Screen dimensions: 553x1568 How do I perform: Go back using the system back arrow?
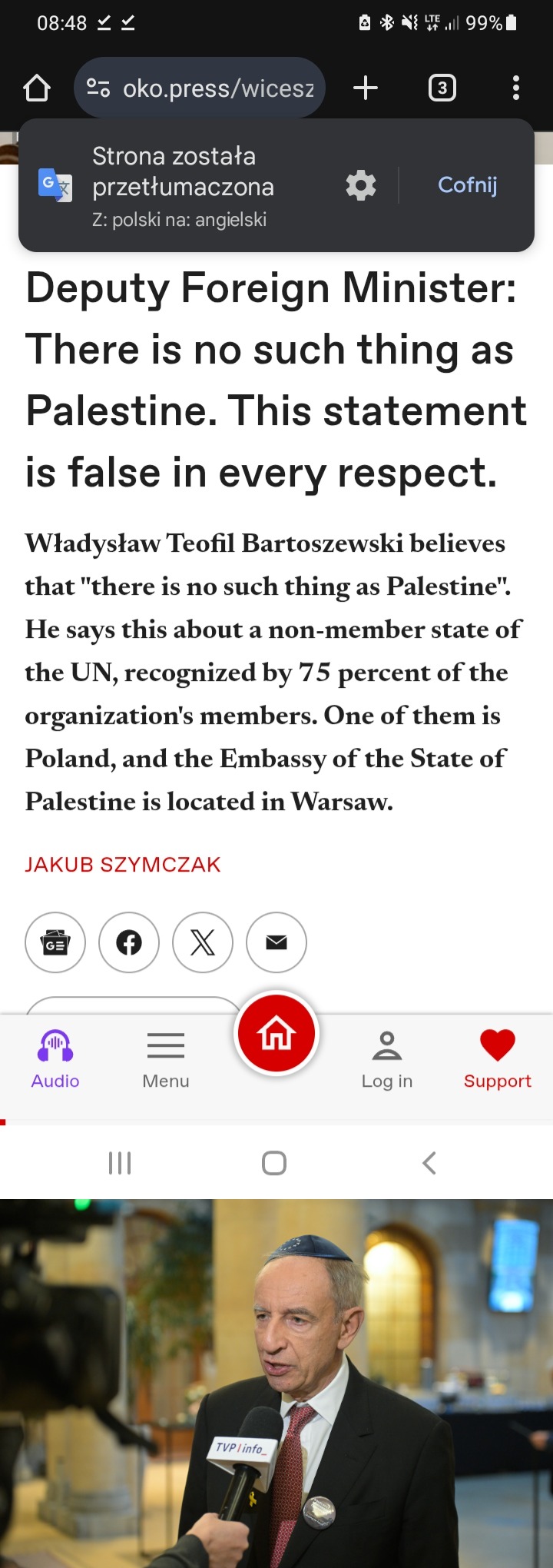tap(429, 1163)
